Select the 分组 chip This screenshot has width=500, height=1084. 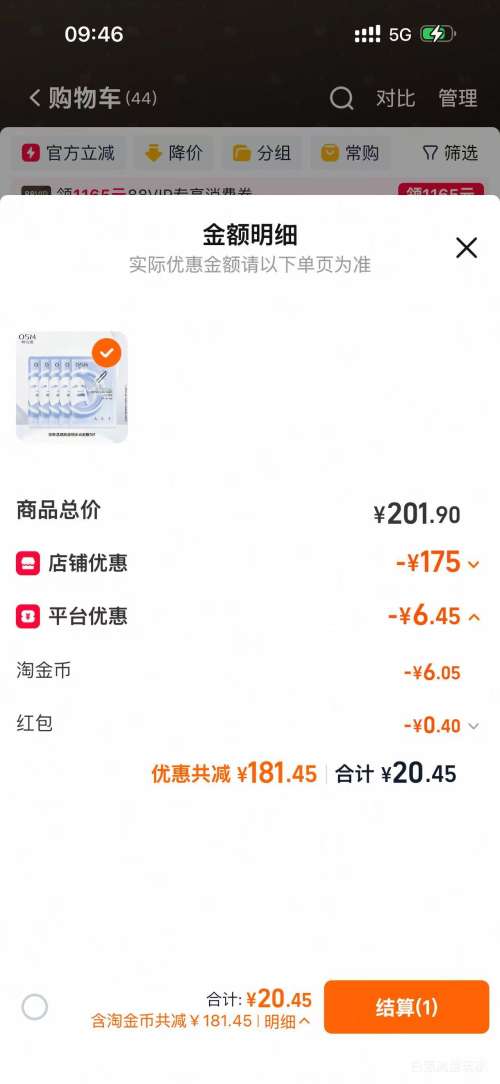point(261,153)
